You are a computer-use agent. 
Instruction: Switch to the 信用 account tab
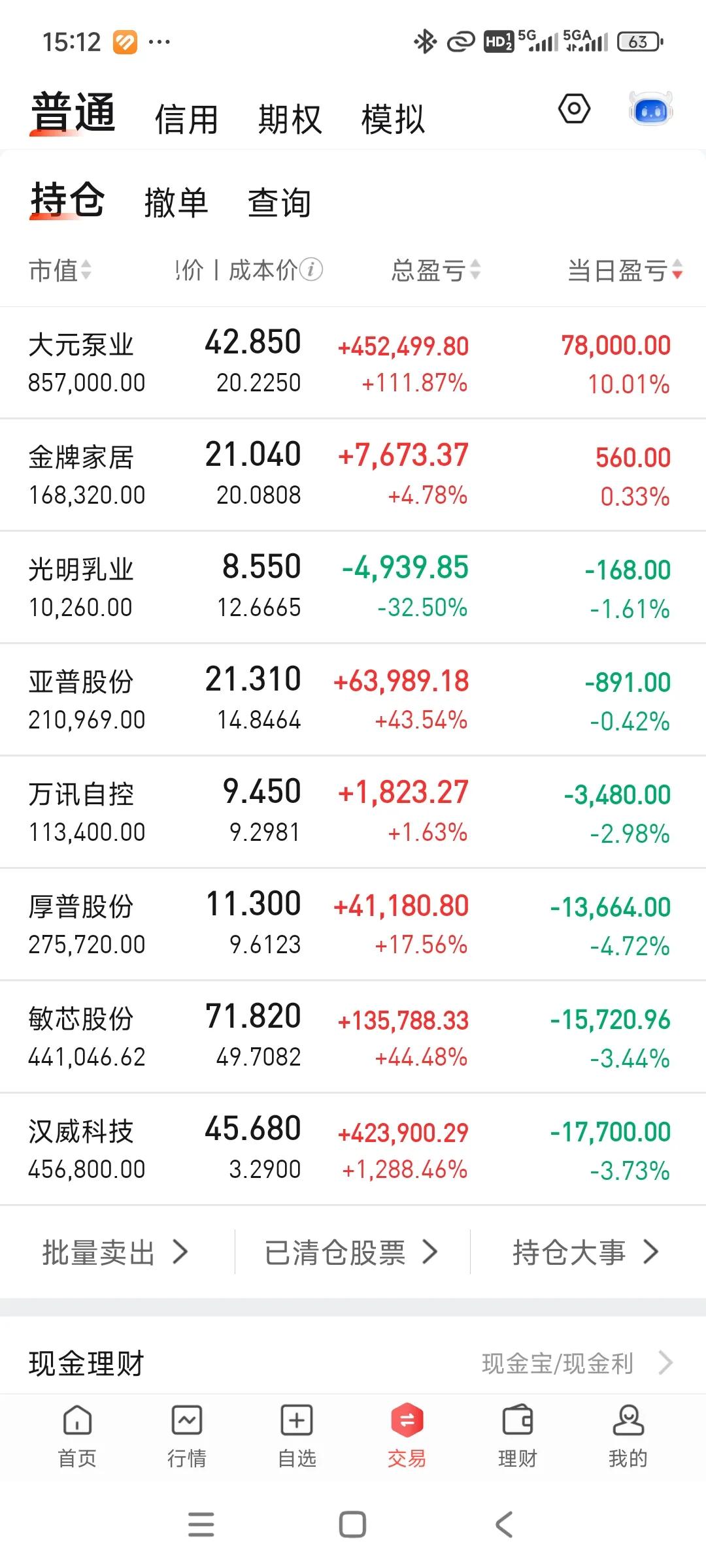click(x=186, y=120)
